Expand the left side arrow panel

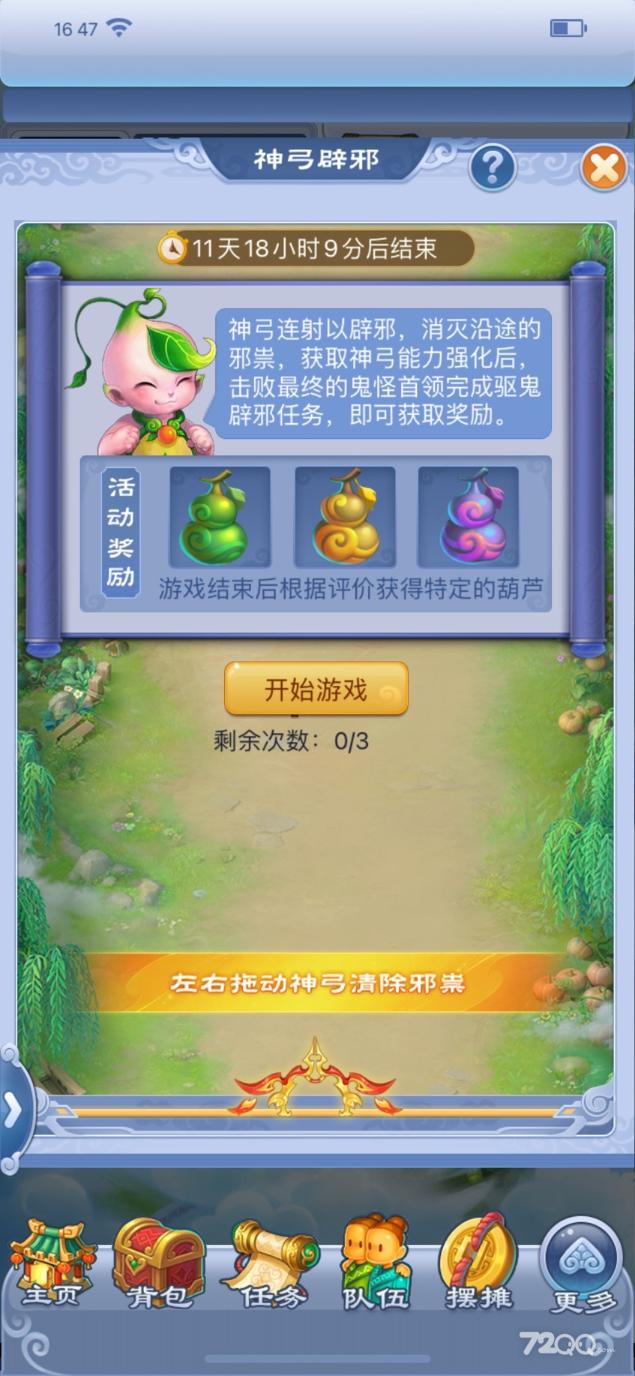pyautogui.click(x=14, y=1108)
